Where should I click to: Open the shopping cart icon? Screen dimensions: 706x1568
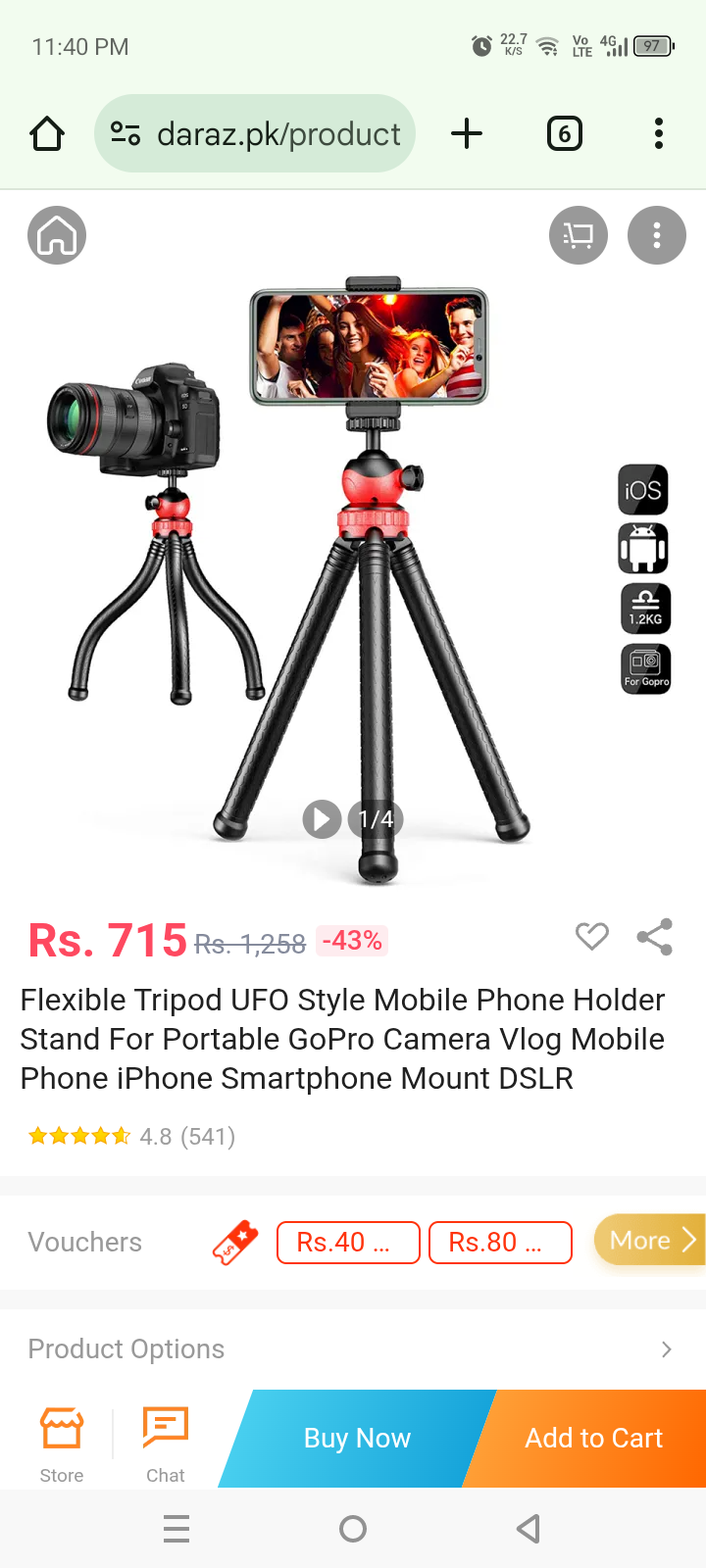579,235
